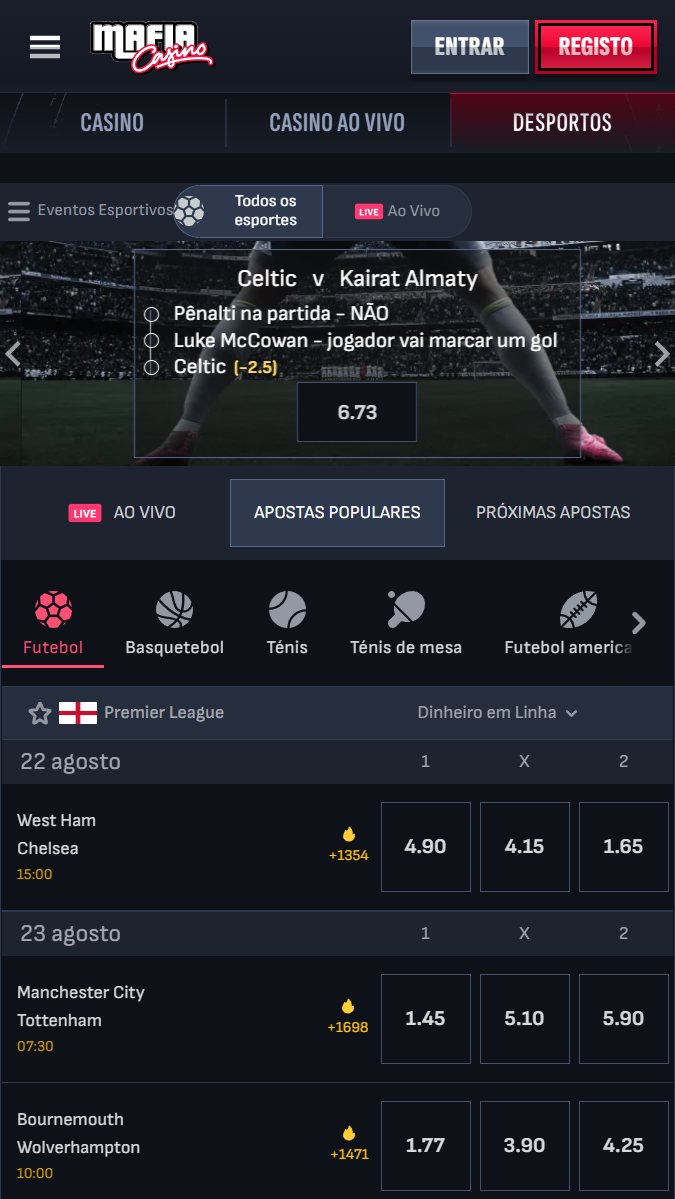
Task: Select the Ténis de mesa sport
Action: (x=406, y=623)
